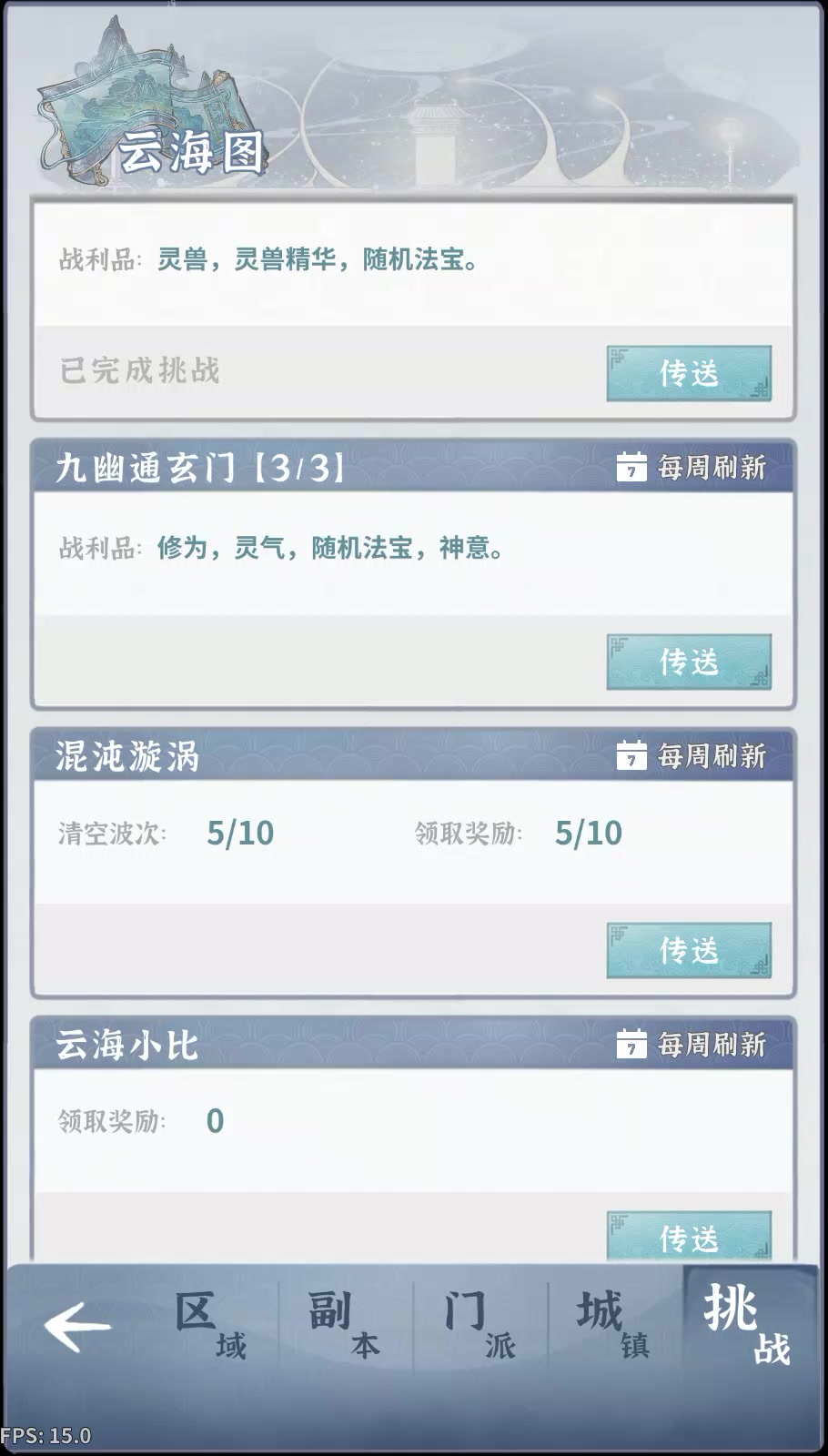The height and width of the screenshot is (1456, 828).
Task: Tap 传送 for 云海小比
Action: coord(689,1236)
